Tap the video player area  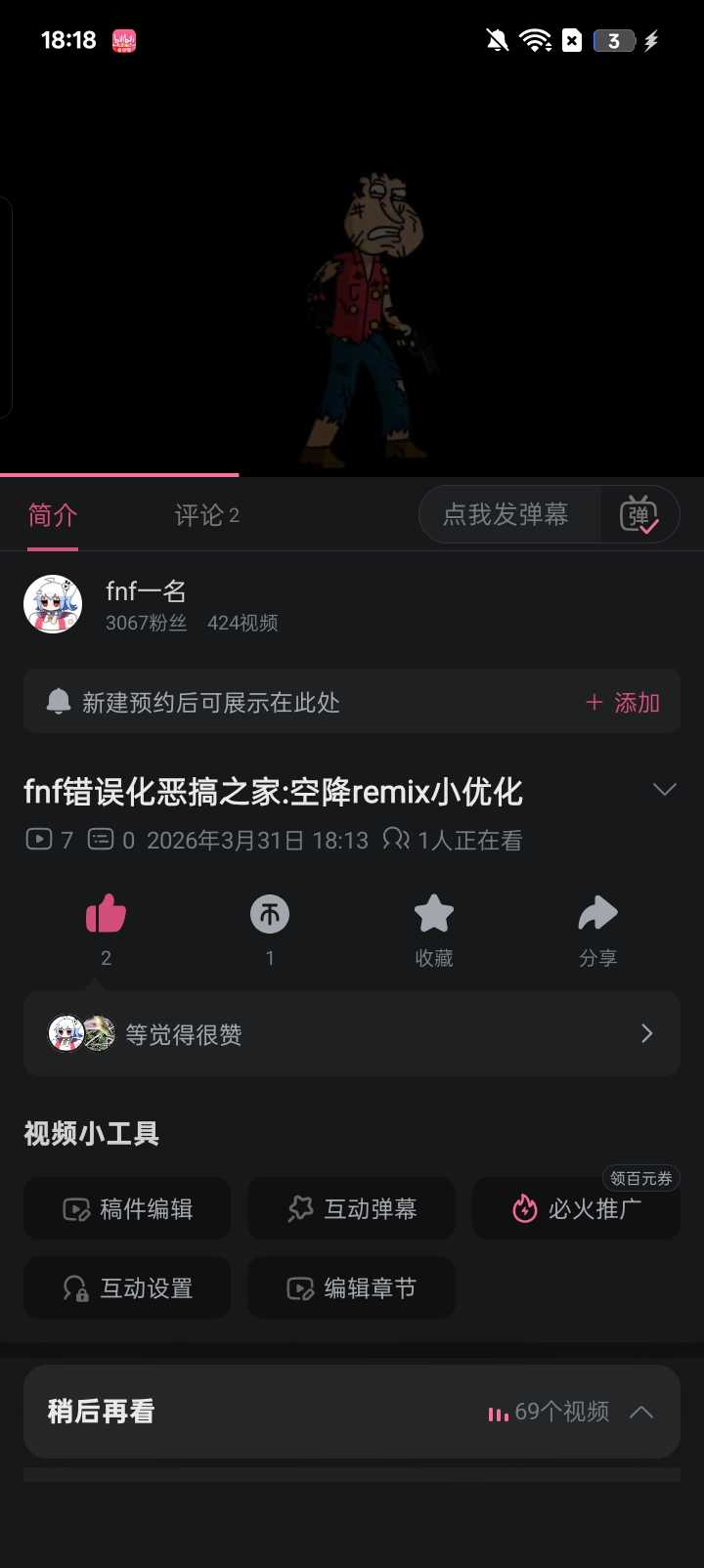(x=352, y=274)
